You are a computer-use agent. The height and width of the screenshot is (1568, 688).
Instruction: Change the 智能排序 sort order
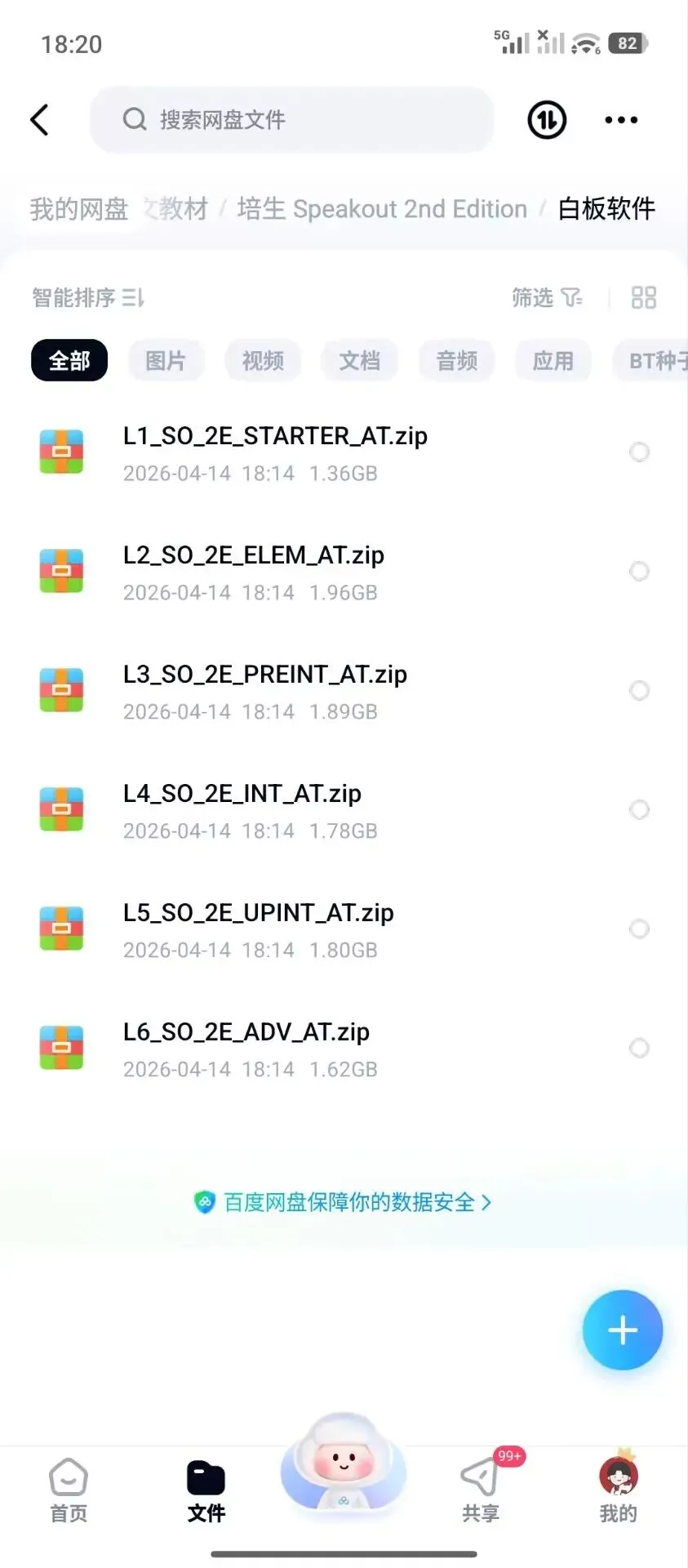[x=88, y=298]
